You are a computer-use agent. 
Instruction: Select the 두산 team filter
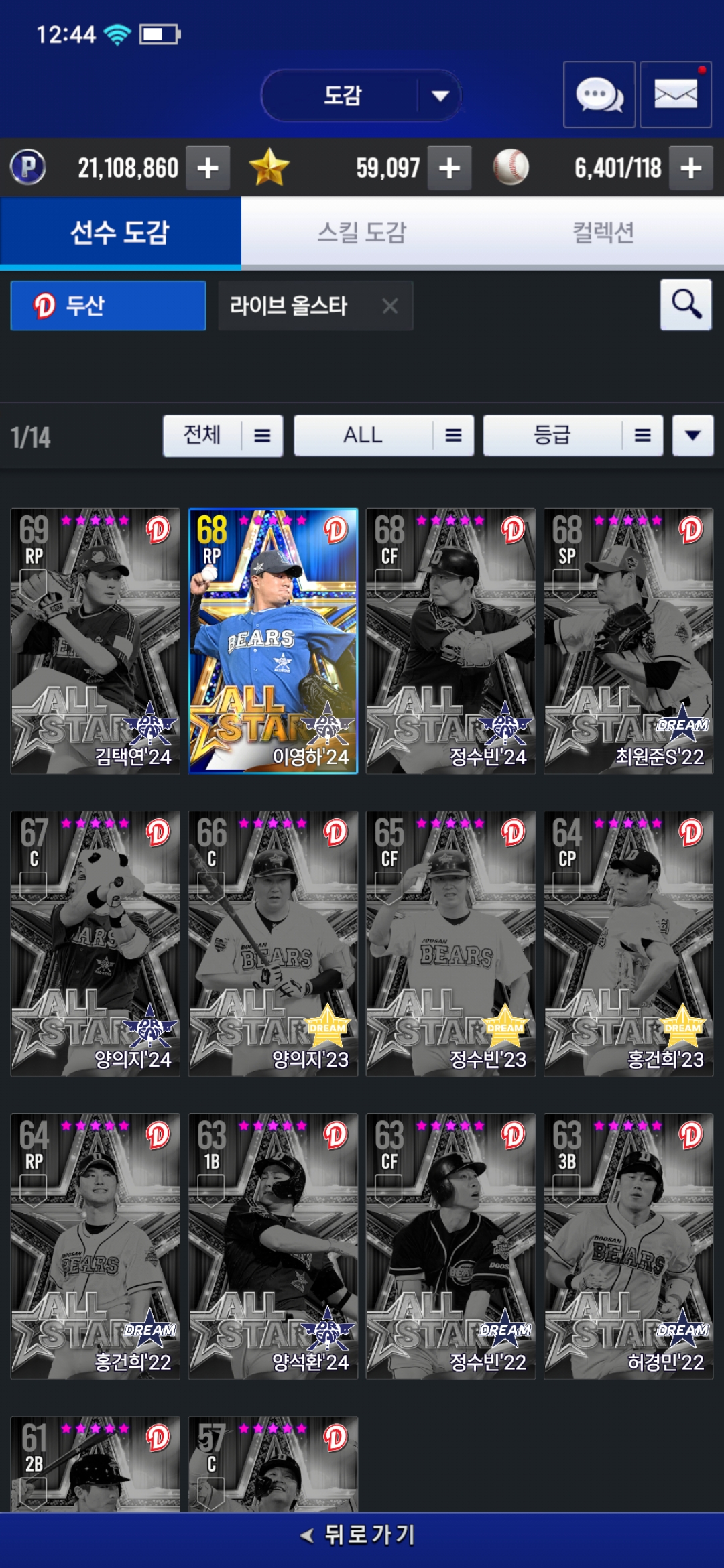108,306
